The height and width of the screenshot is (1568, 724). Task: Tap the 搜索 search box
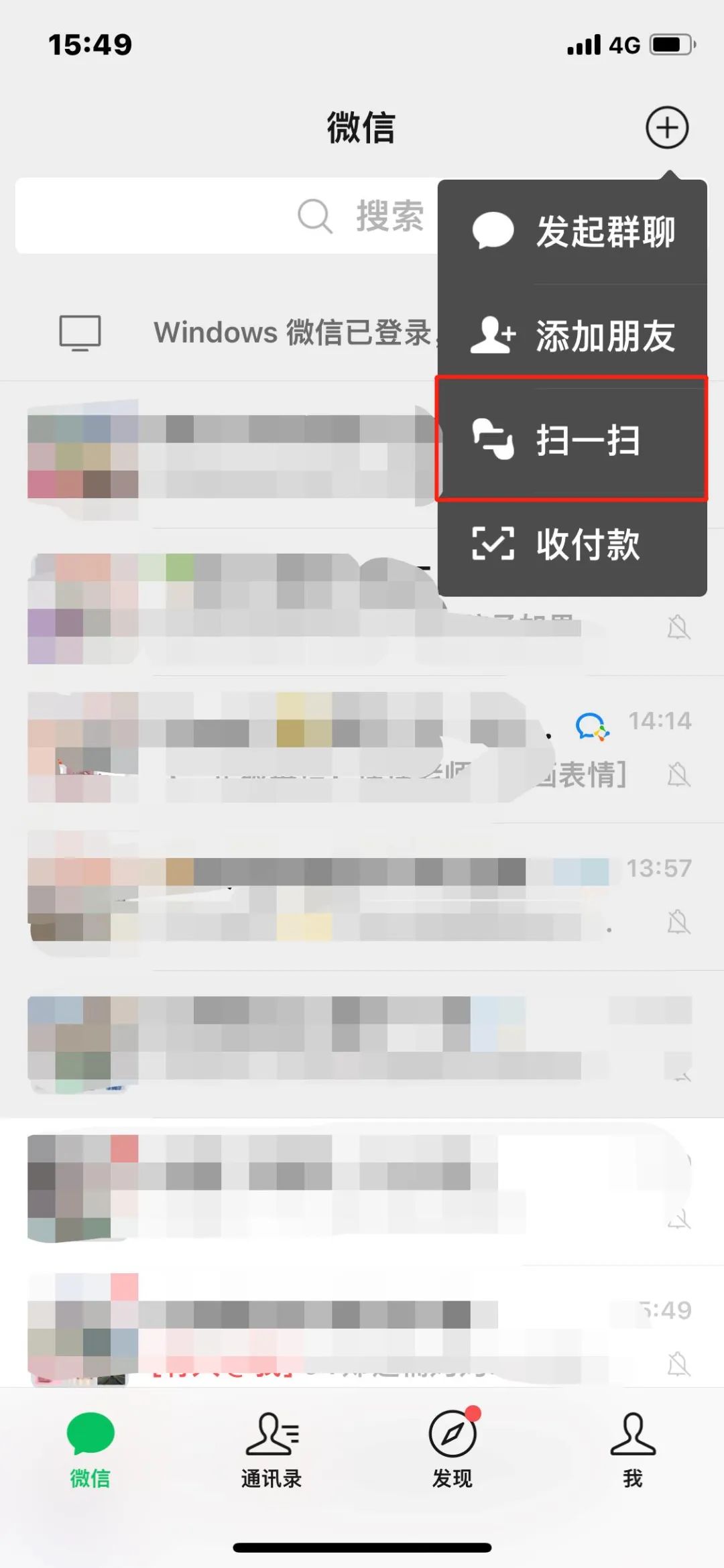227,216
